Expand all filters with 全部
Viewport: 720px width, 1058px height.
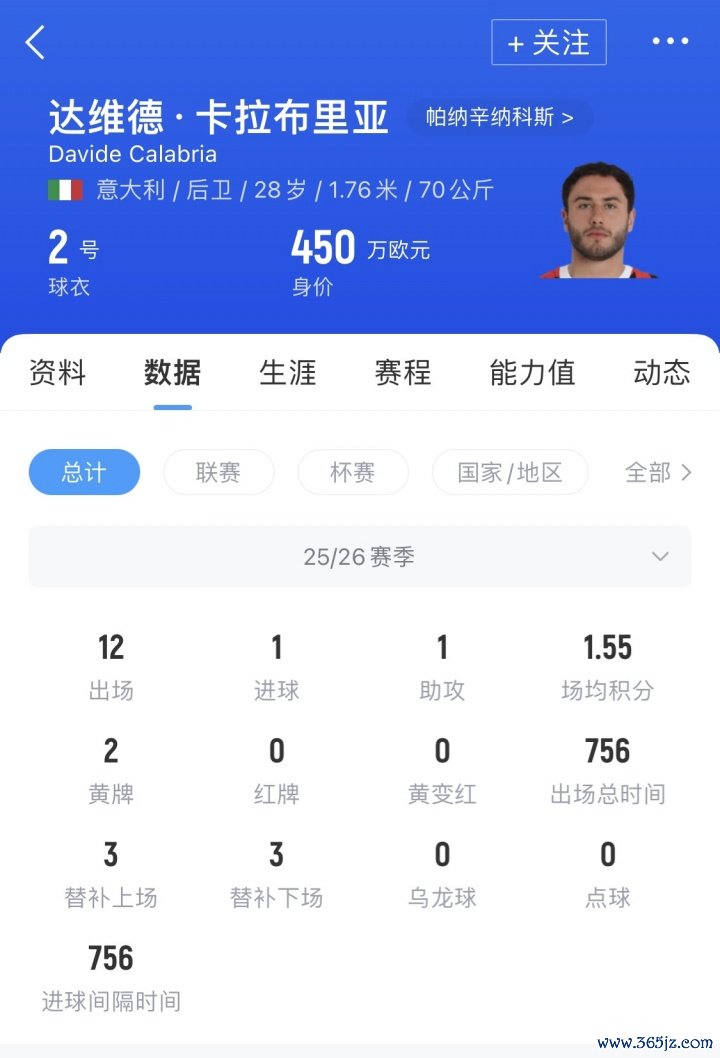[657, 472]
